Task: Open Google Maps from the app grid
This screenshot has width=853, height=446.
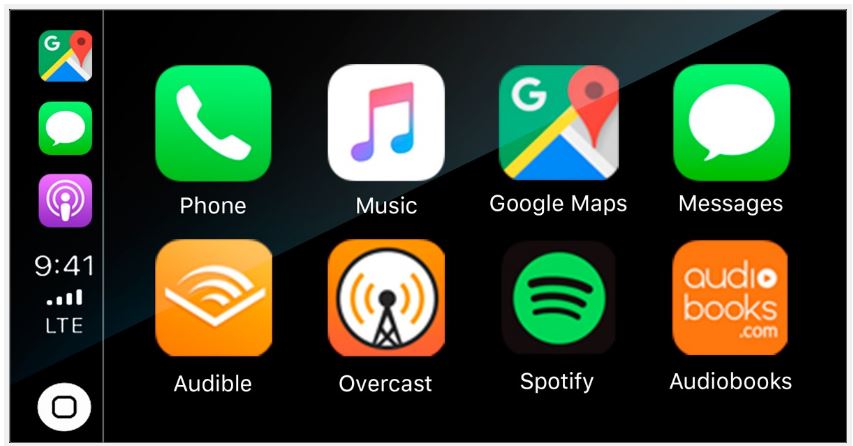Action: [x=558, y=123]
